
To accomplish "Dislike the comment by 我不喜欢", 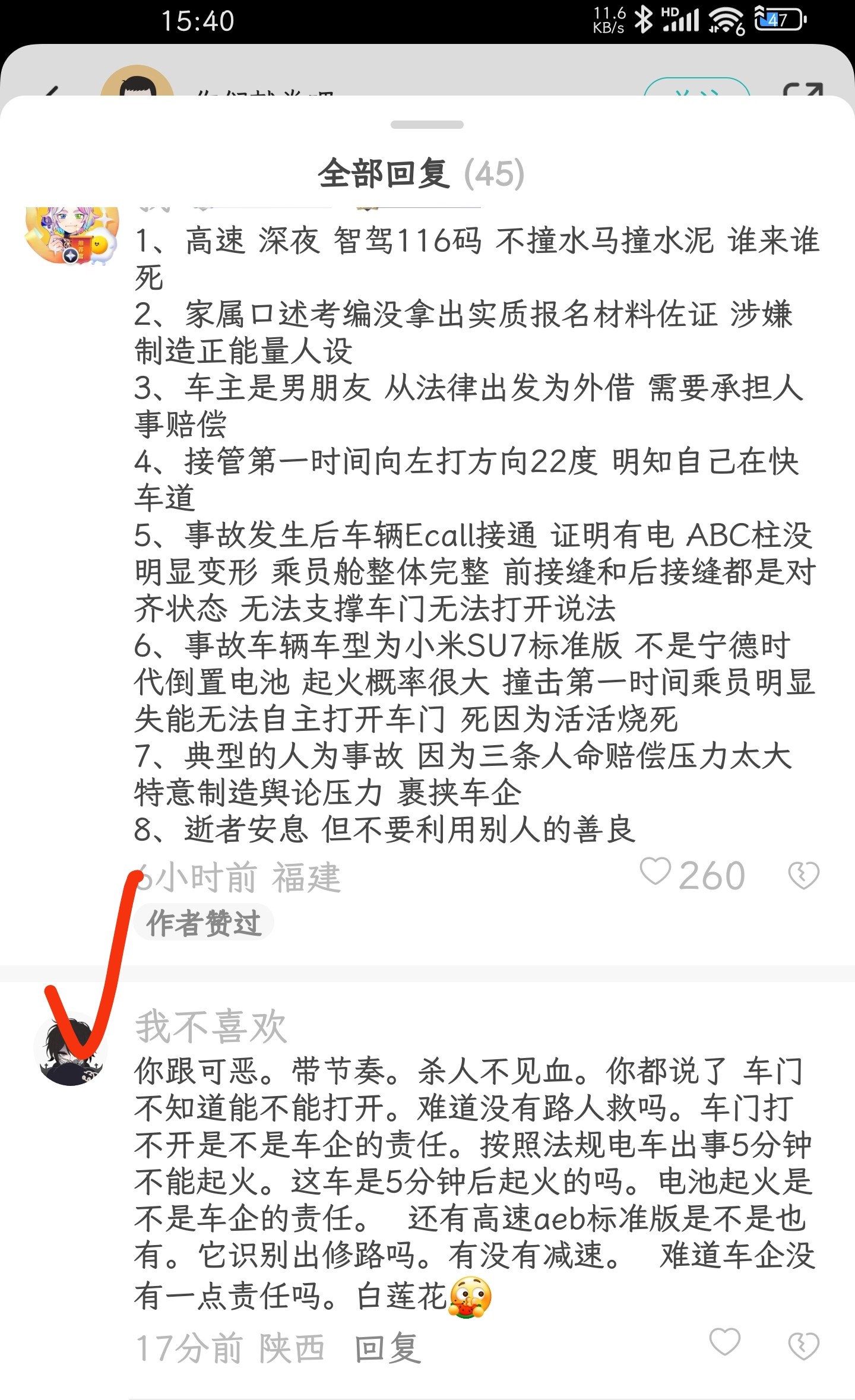I will [803, 1345].
